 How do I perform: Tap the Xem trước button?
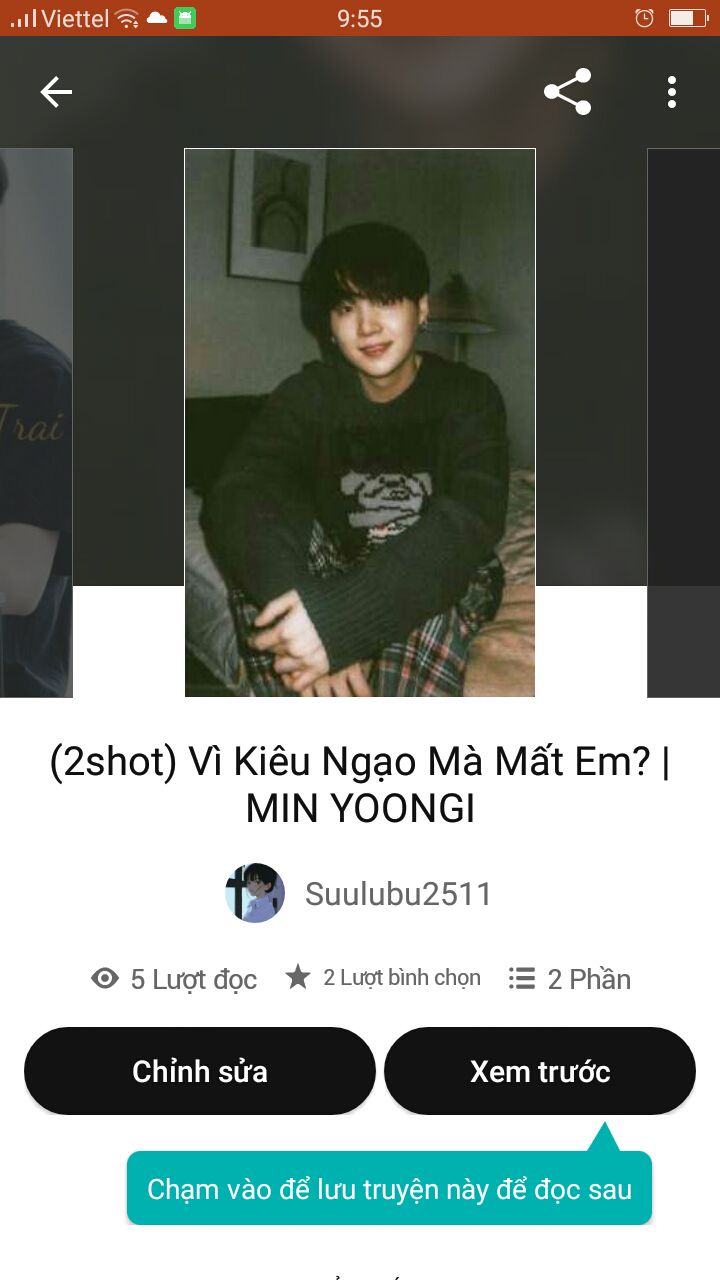540,1071
